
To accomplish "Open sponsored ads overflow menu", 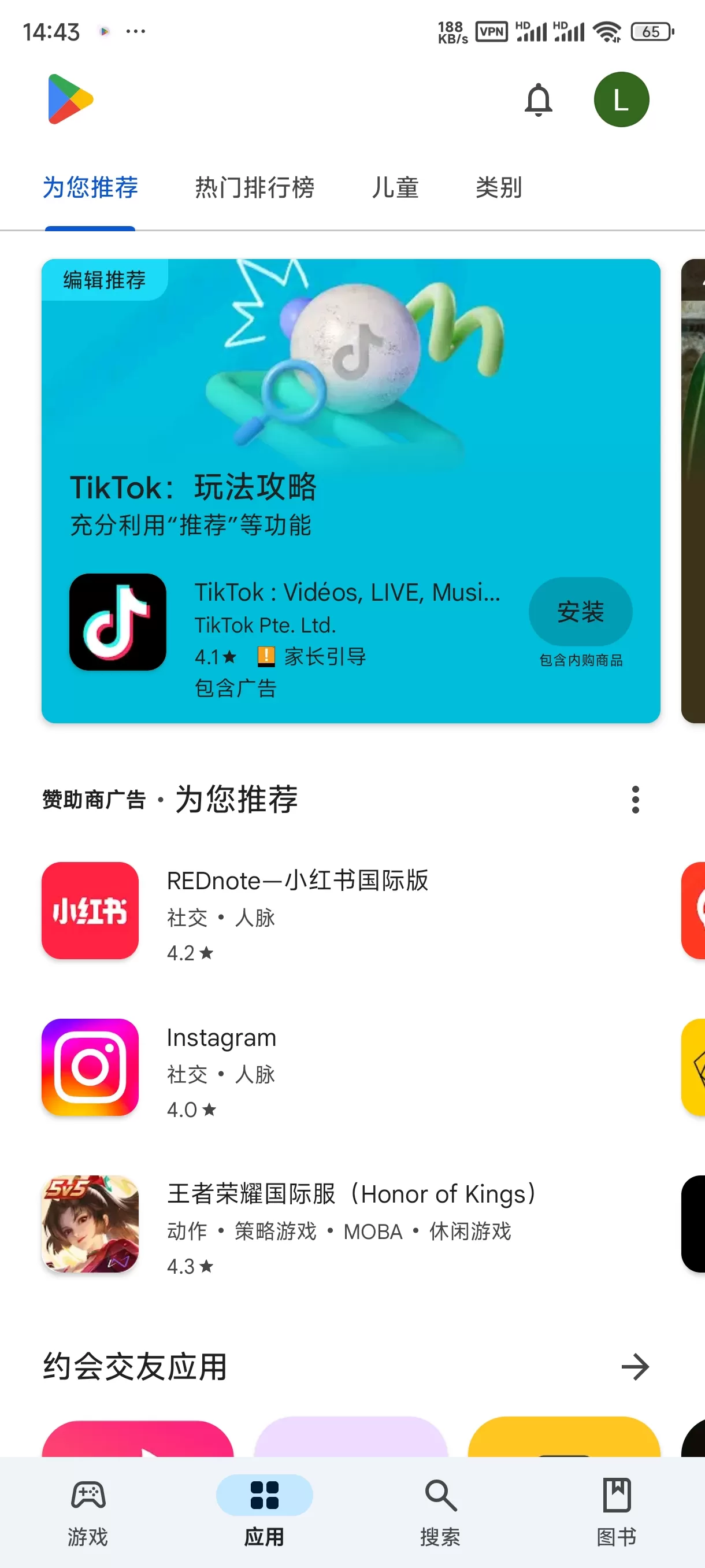I will click(x=634, y=800).
